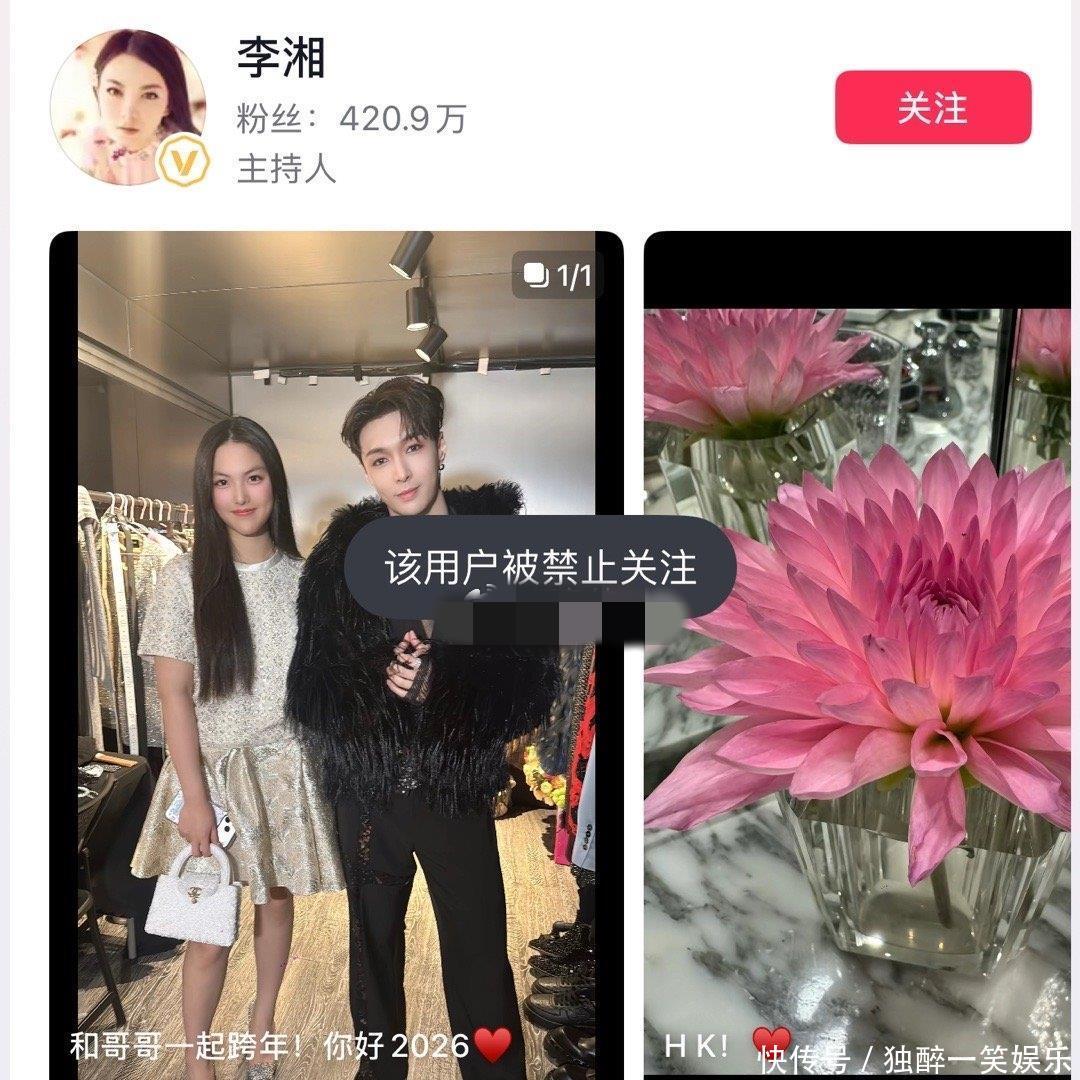Tap the 关注 follow button
Screen dimensions: 1080x1080
pyautogui.click(x=932, y=107)
